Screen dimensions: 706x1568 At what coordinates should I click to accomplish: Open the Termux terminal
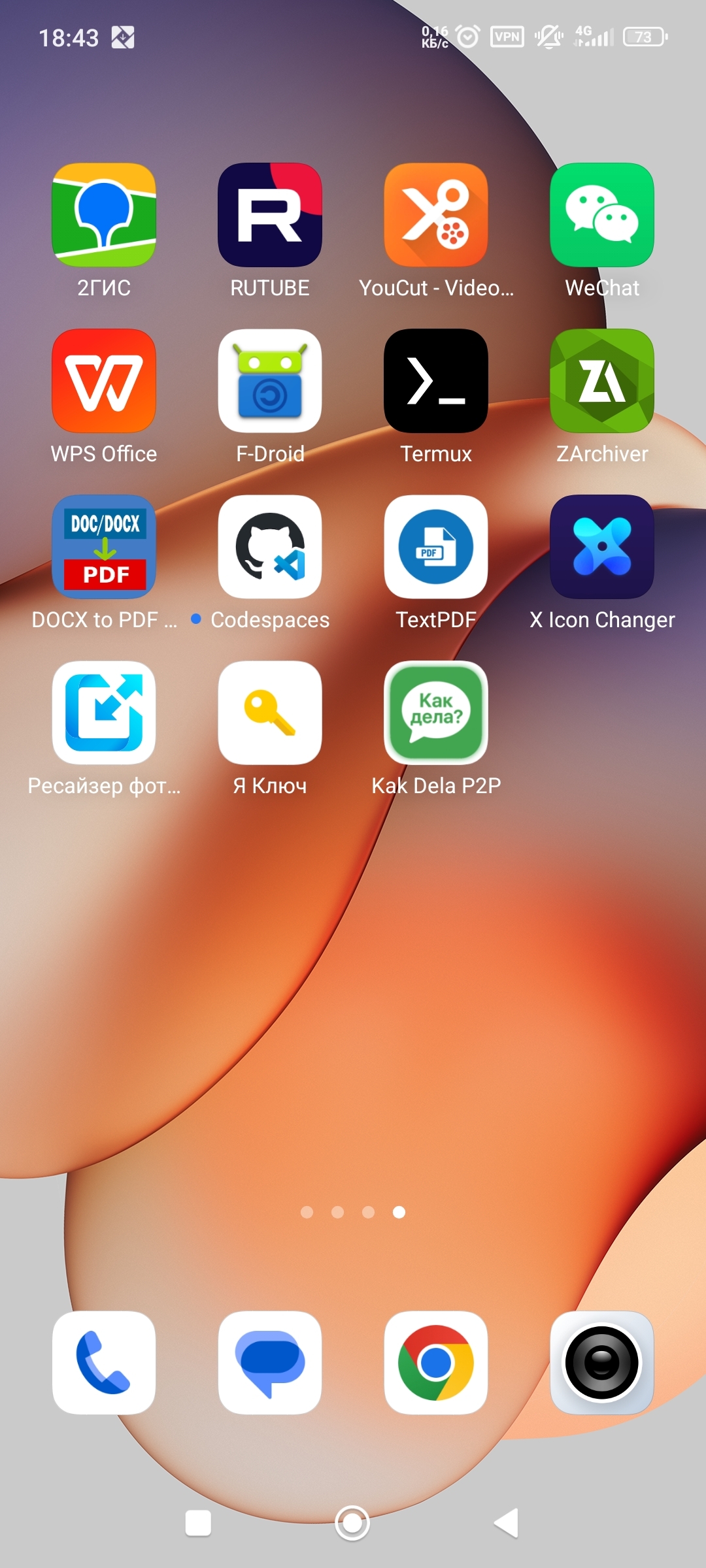[x=436, y=381]
